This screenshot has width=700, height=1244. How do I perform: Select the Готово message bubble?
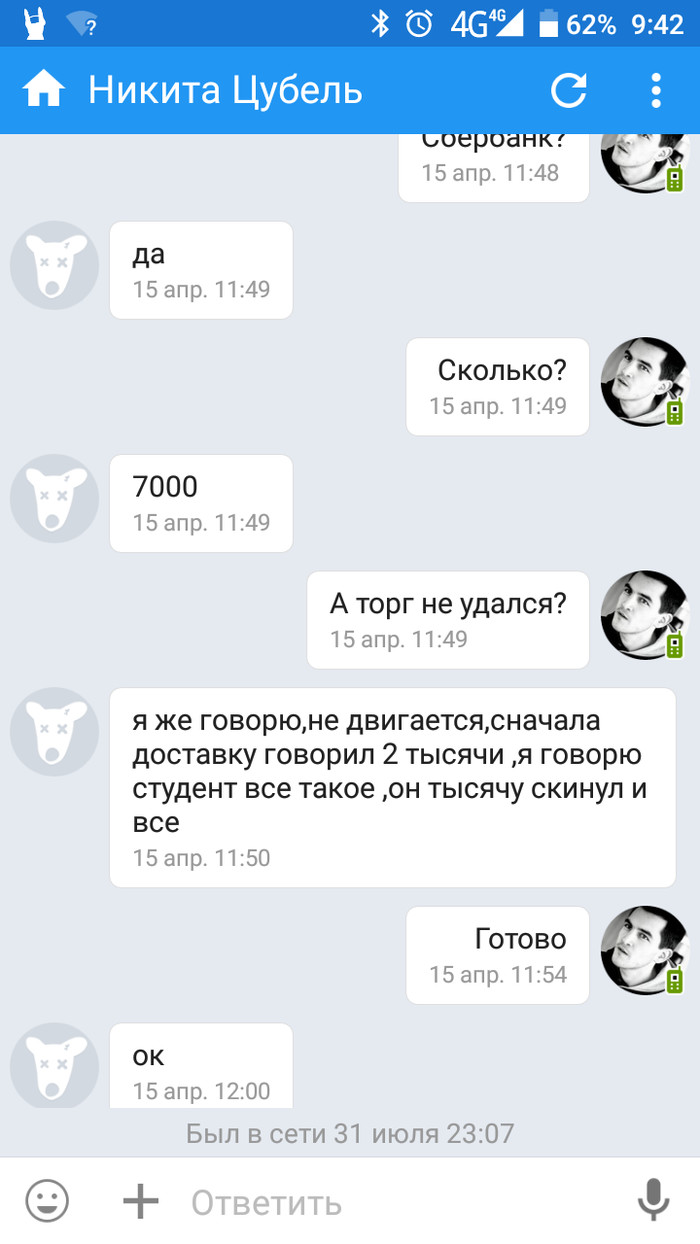(497, 954)
